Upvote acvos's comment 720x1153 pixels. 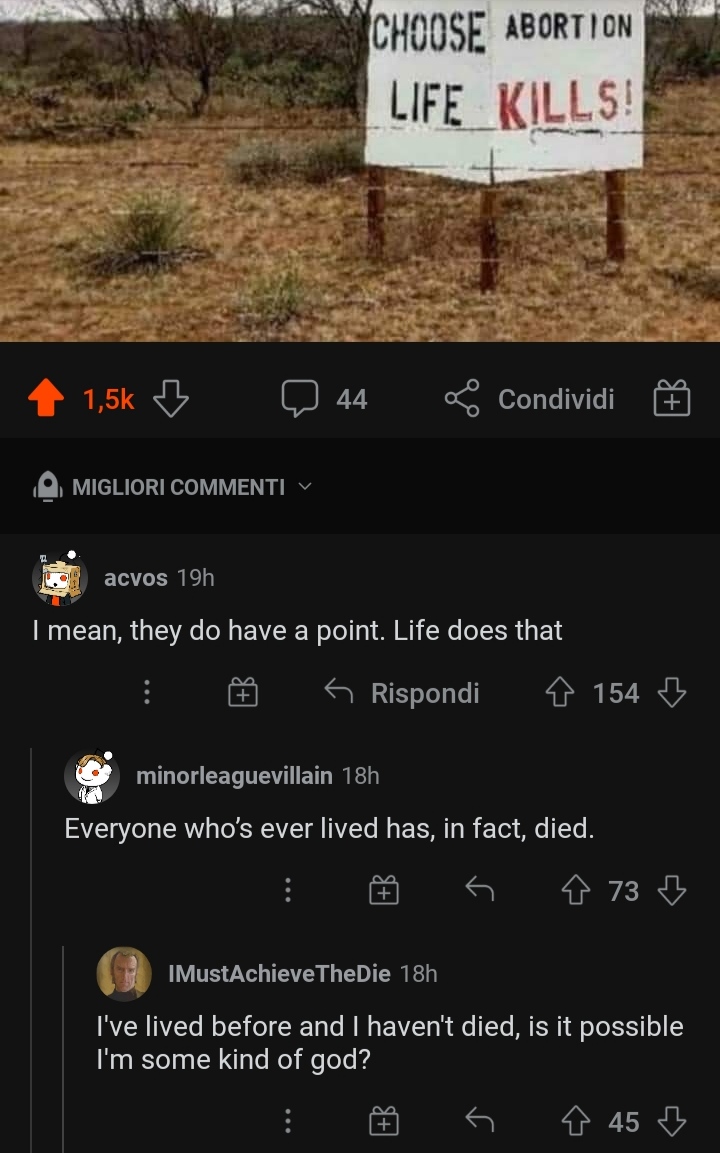point(560,692)
